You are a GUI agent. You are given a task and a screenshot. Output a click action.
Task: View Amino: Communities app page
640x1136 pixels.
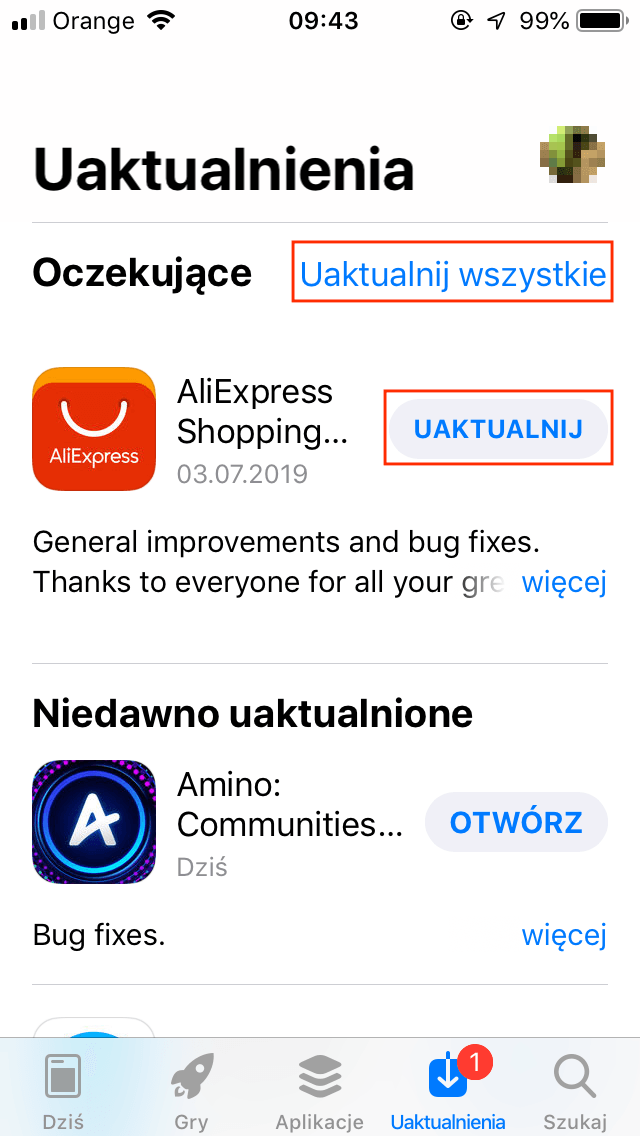tap(94, 822)
